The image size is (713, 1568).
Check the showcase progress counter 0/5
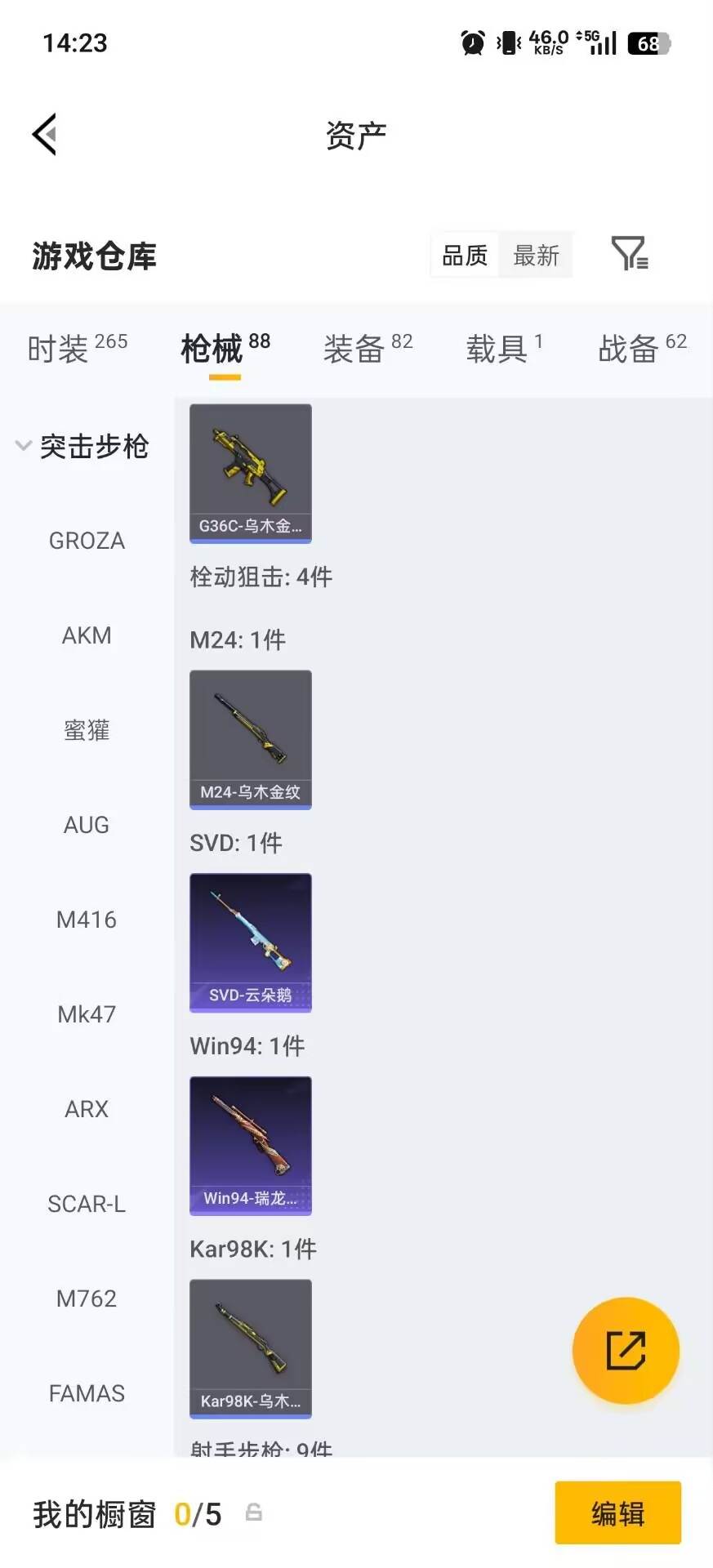pyautogui.click(x=198, y=1513)
